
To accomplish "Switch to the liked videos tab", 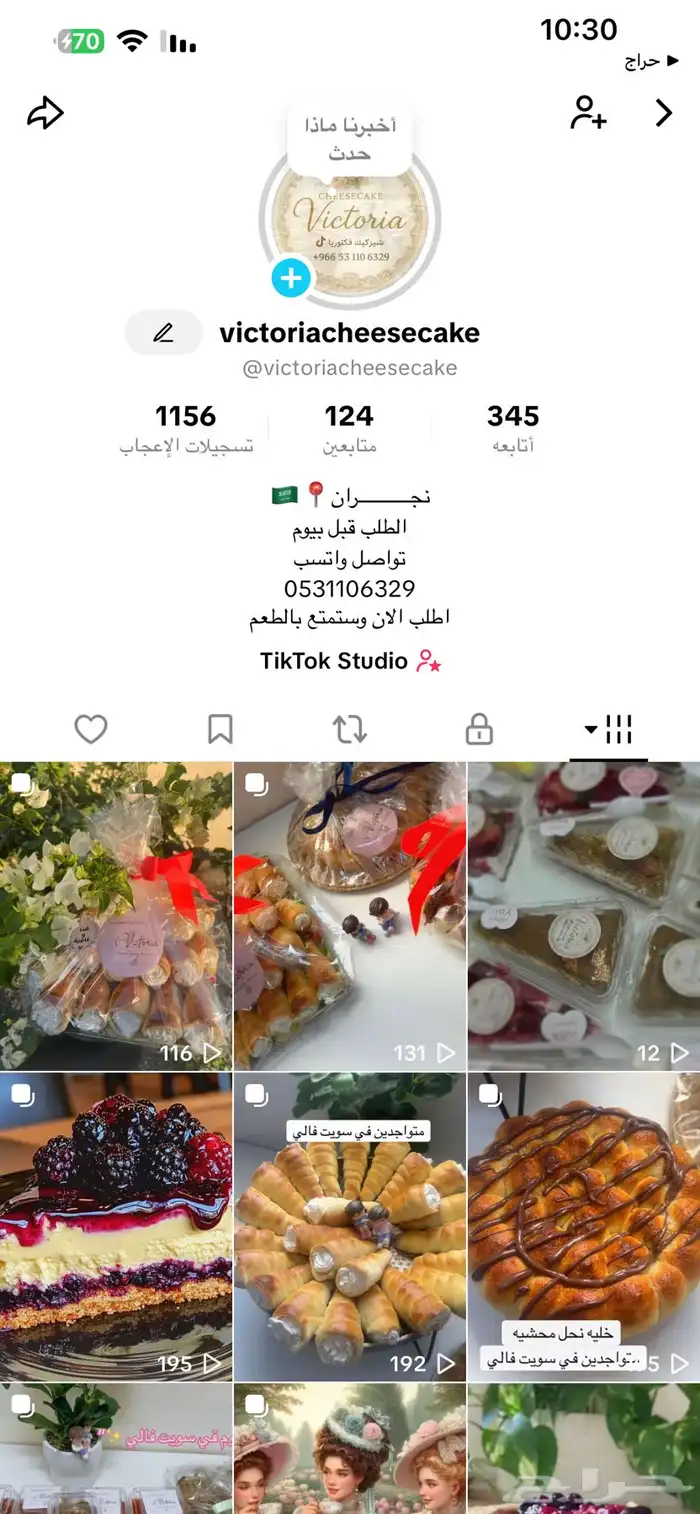I will pyautogui.click(x=91, y=730).
